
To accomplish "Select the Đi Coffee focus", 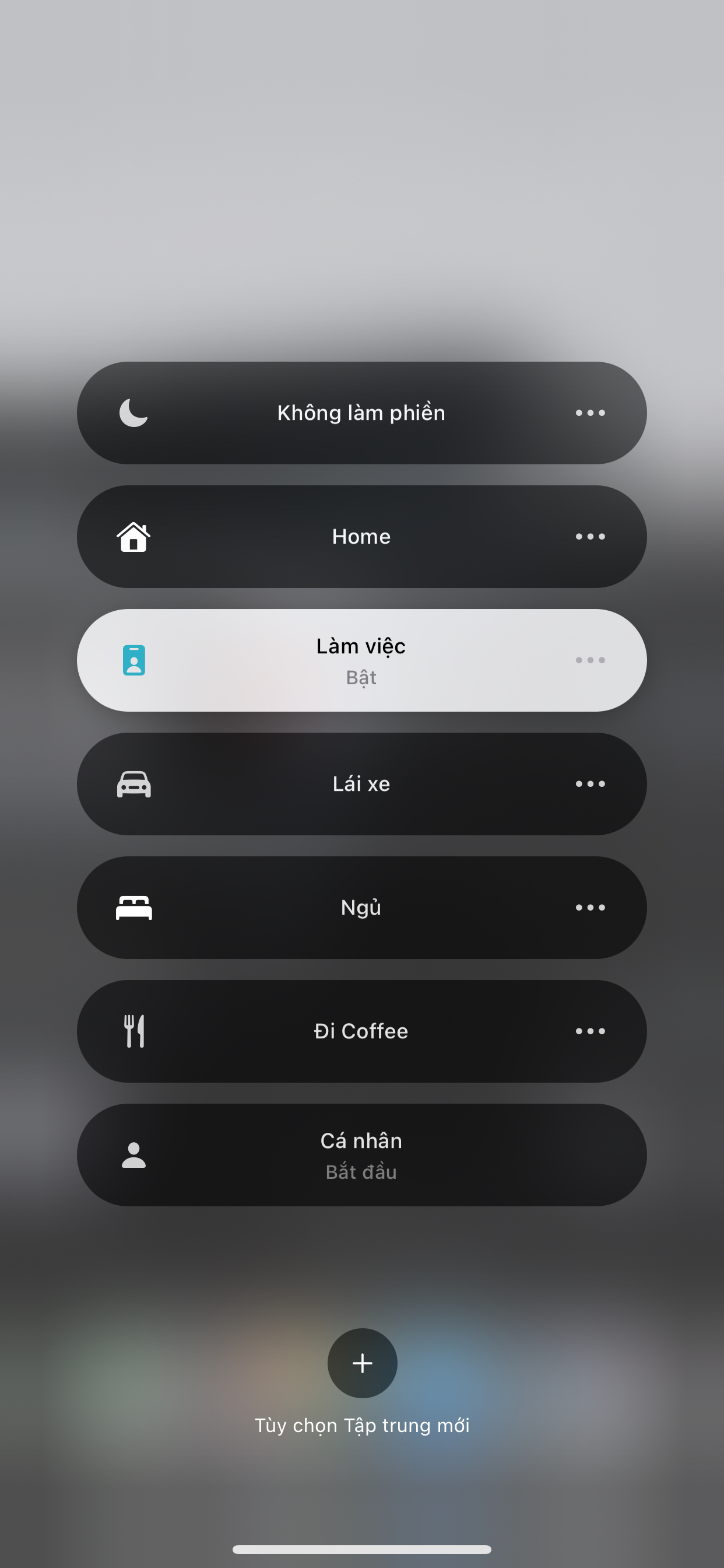I will 361,1031.
